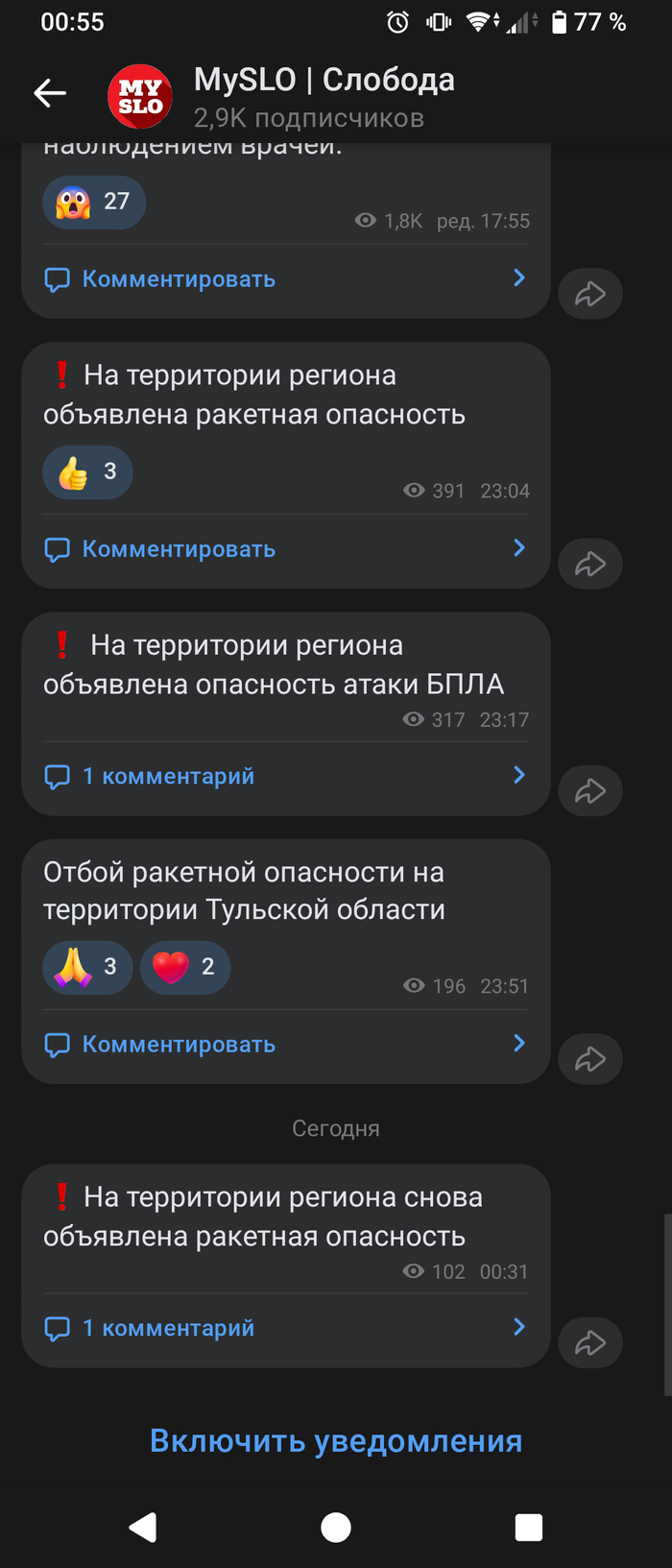Share the Отбой ракетной опасности post
Image resolution: width=672 pixels, height=1568 pixels.
pyautogui.click(x=590, y=1059)
